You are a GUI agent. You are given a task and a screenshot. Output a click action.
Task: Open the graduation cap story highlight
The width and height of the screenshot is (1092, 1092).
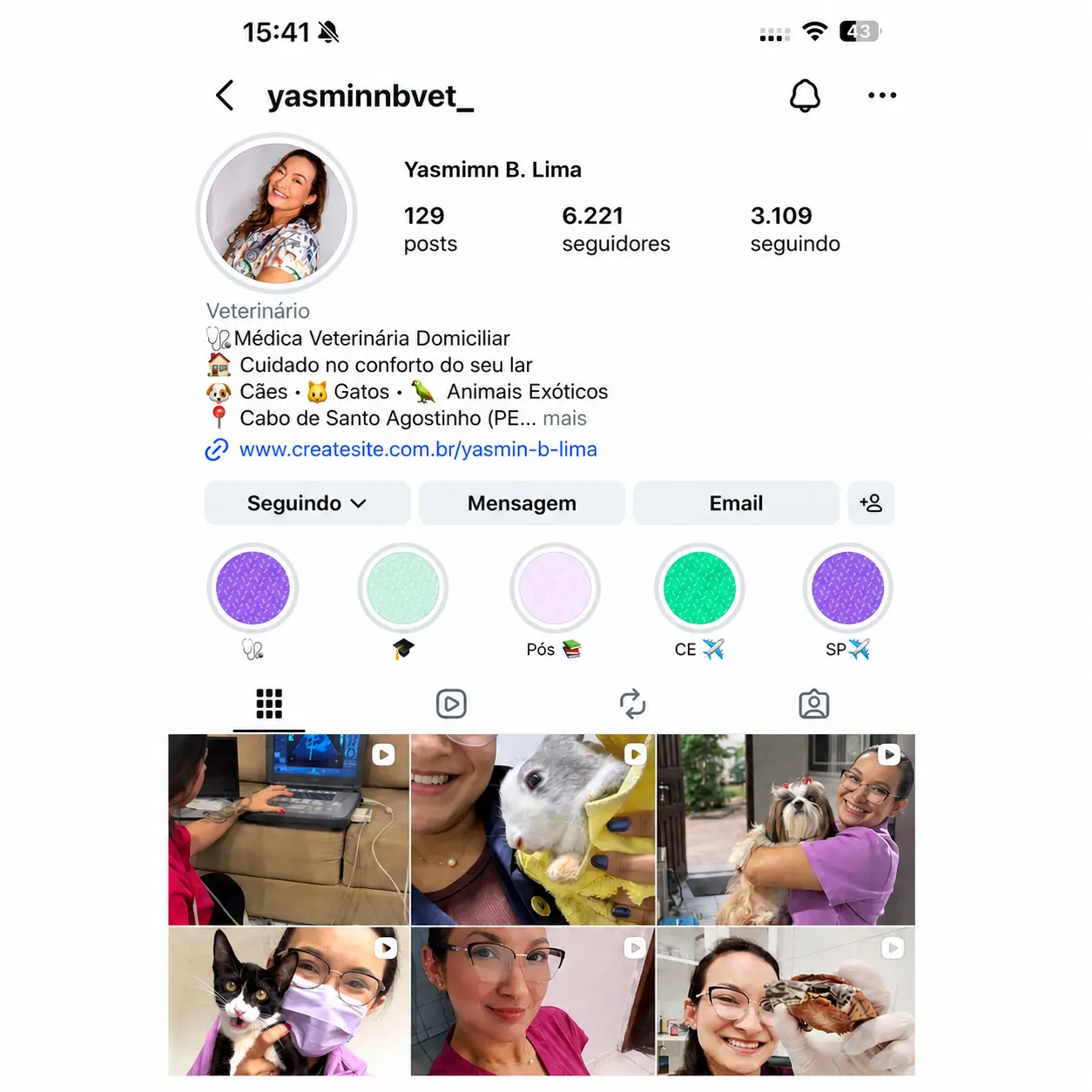403,589
